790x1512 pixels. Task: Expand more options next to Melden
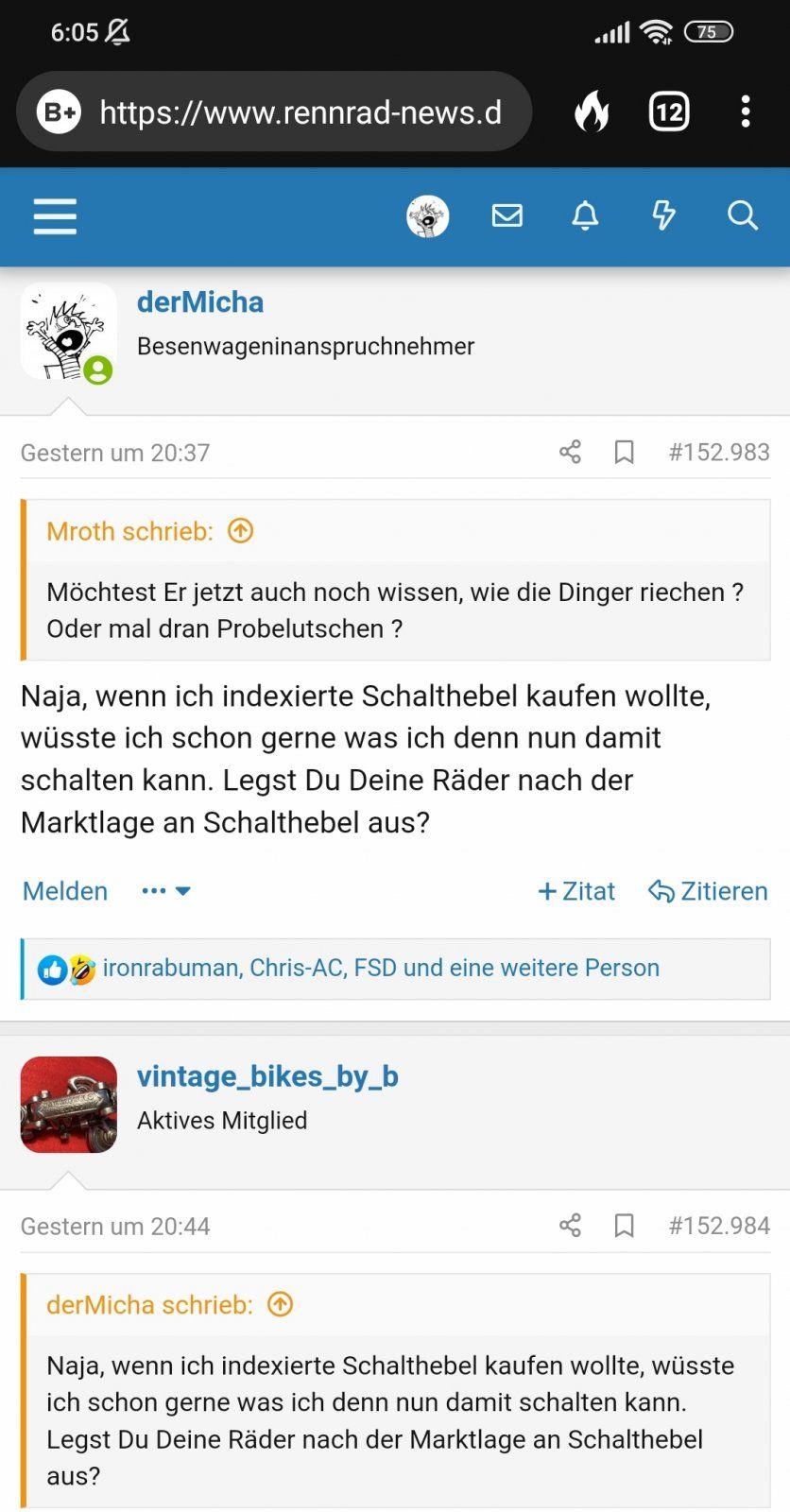point(166,891)
